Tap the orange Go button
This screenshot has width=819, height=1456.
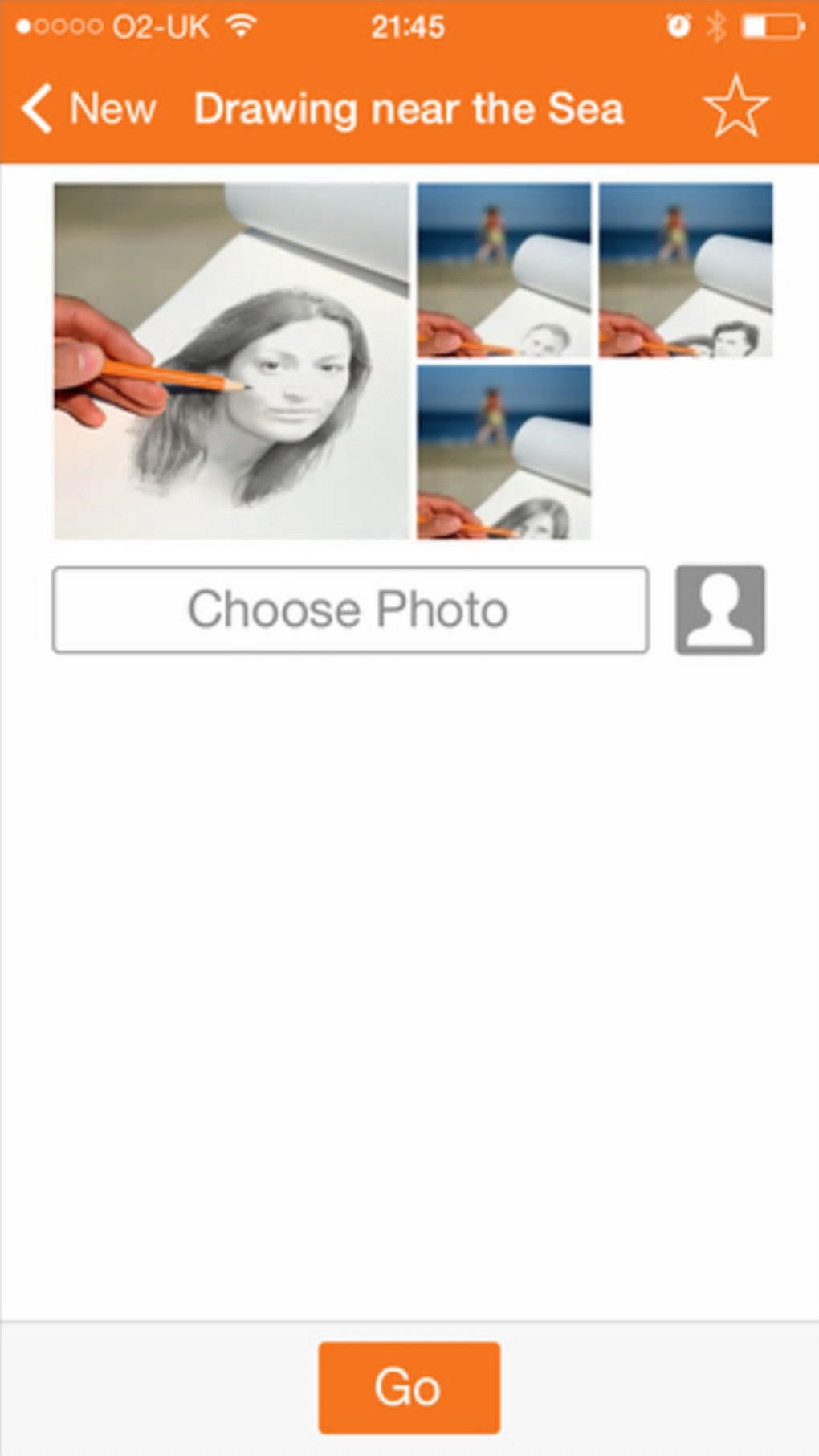click(409, 1387)
